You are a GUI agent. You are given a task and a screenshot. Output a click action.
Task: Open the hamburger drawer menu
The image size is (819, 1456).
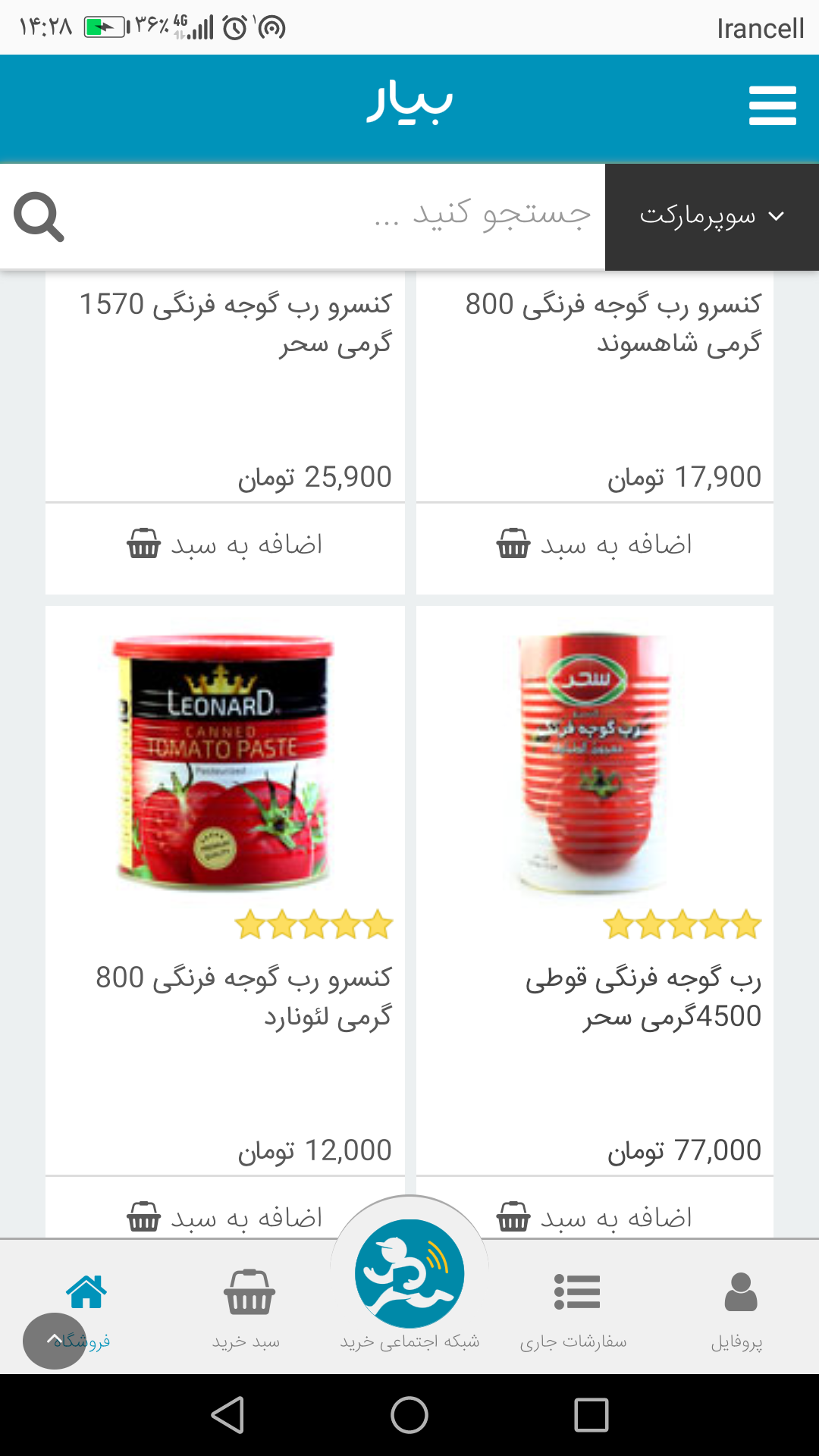pos(772,105)
